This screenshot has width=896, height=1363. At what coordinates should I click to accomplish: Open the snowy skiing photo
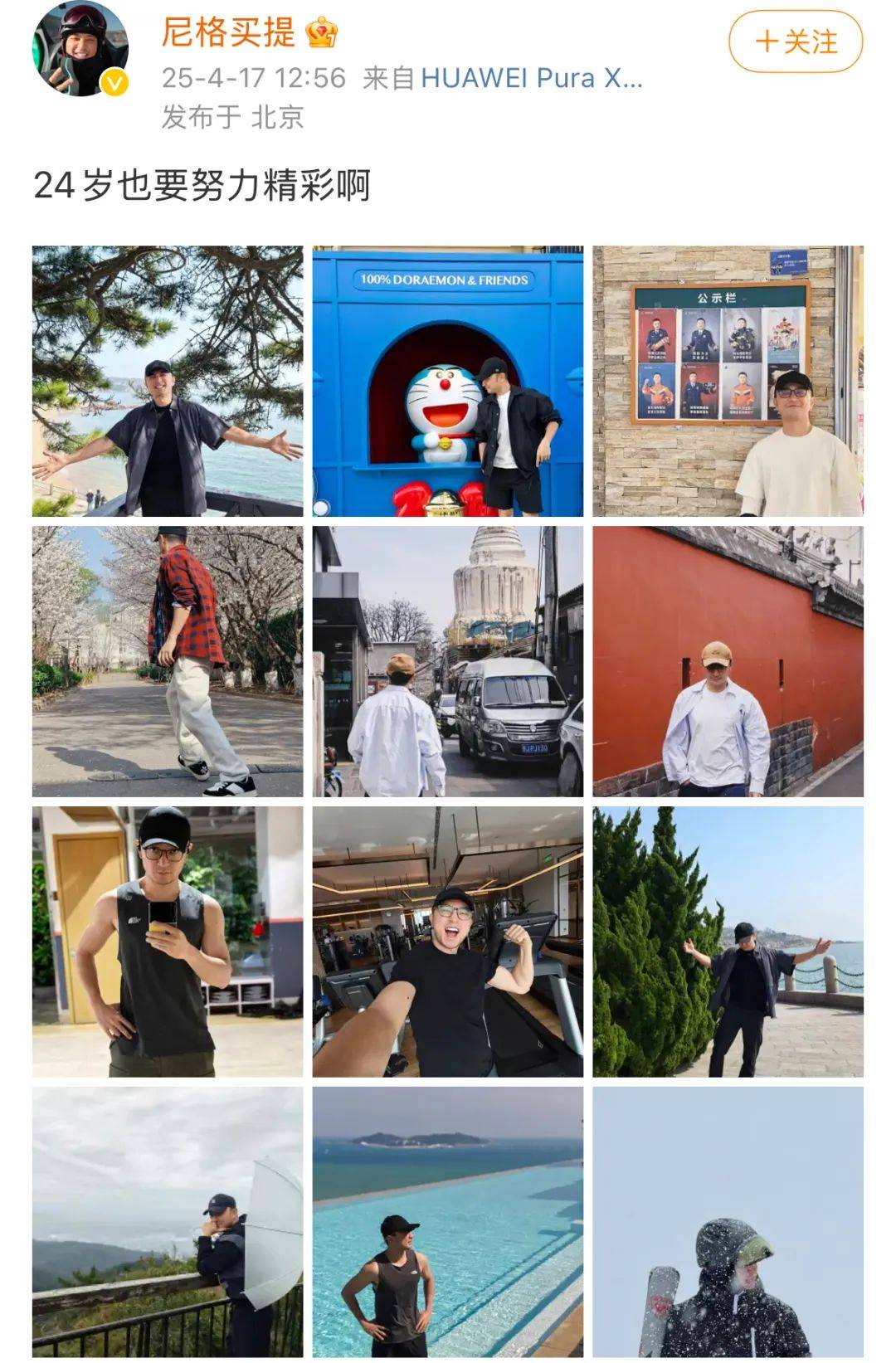pos(728,1221)
